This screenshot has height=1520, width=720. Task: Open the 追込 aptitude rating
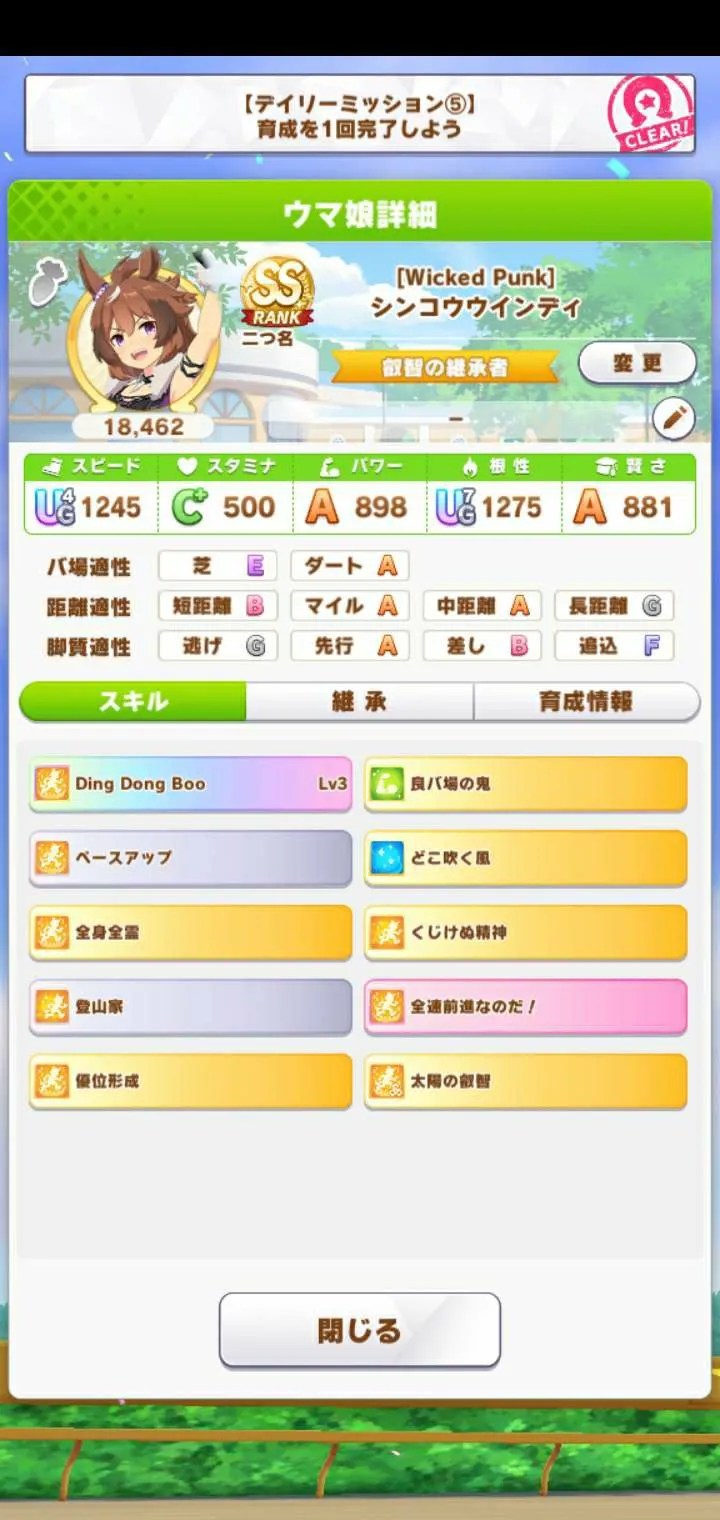pos(614,646)
